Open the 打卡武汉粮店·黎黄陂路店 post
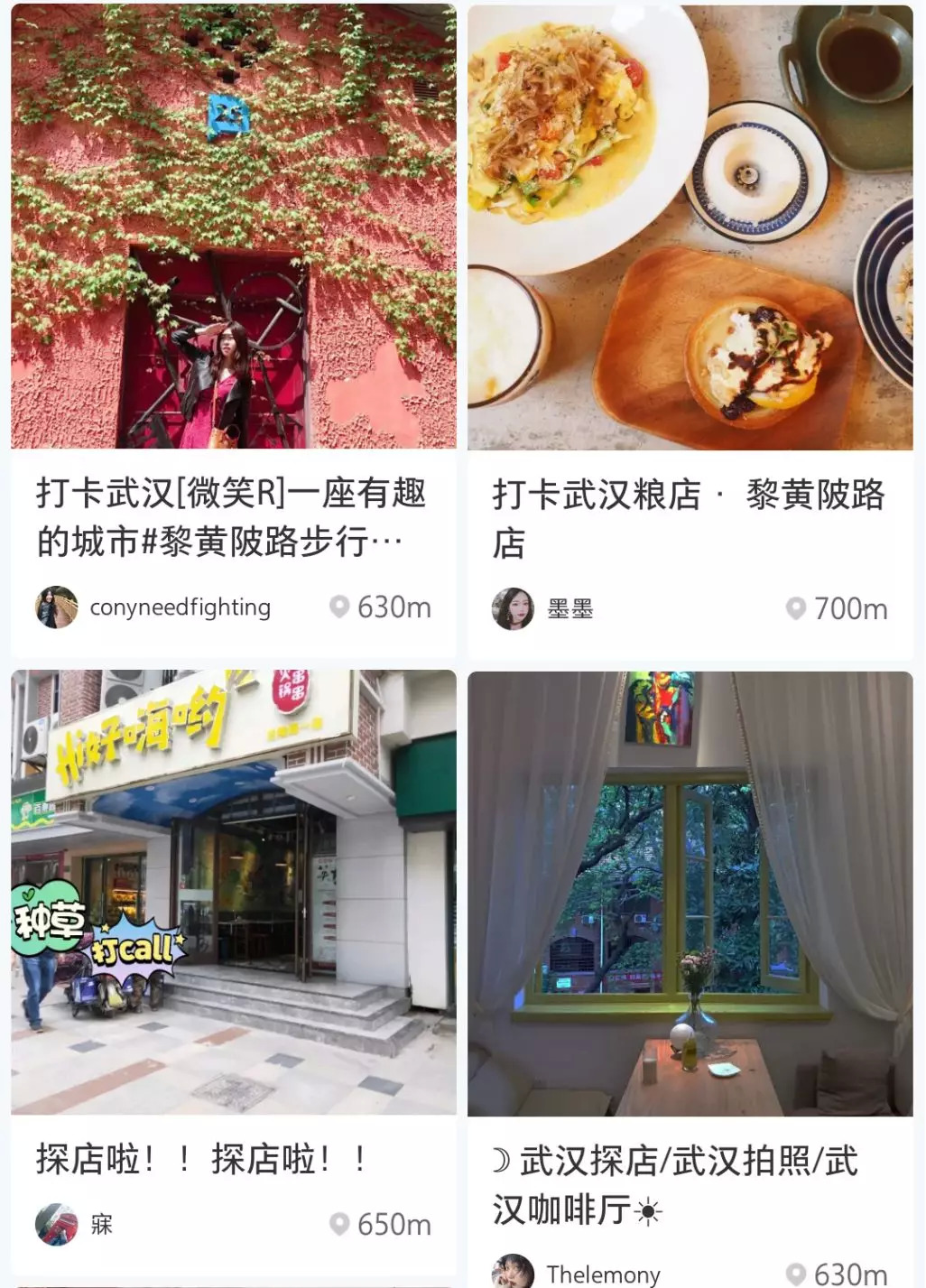The height and width of the screenshot is (1288, 926). click(690, 227)
